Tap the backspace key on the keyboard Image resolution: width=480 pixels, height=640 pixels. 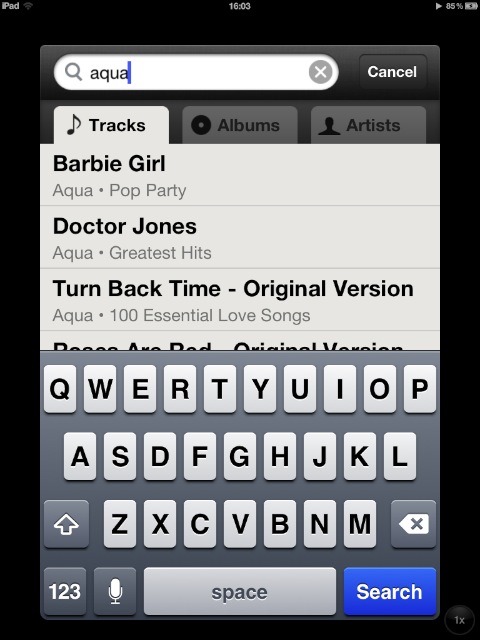coord(413,524)
